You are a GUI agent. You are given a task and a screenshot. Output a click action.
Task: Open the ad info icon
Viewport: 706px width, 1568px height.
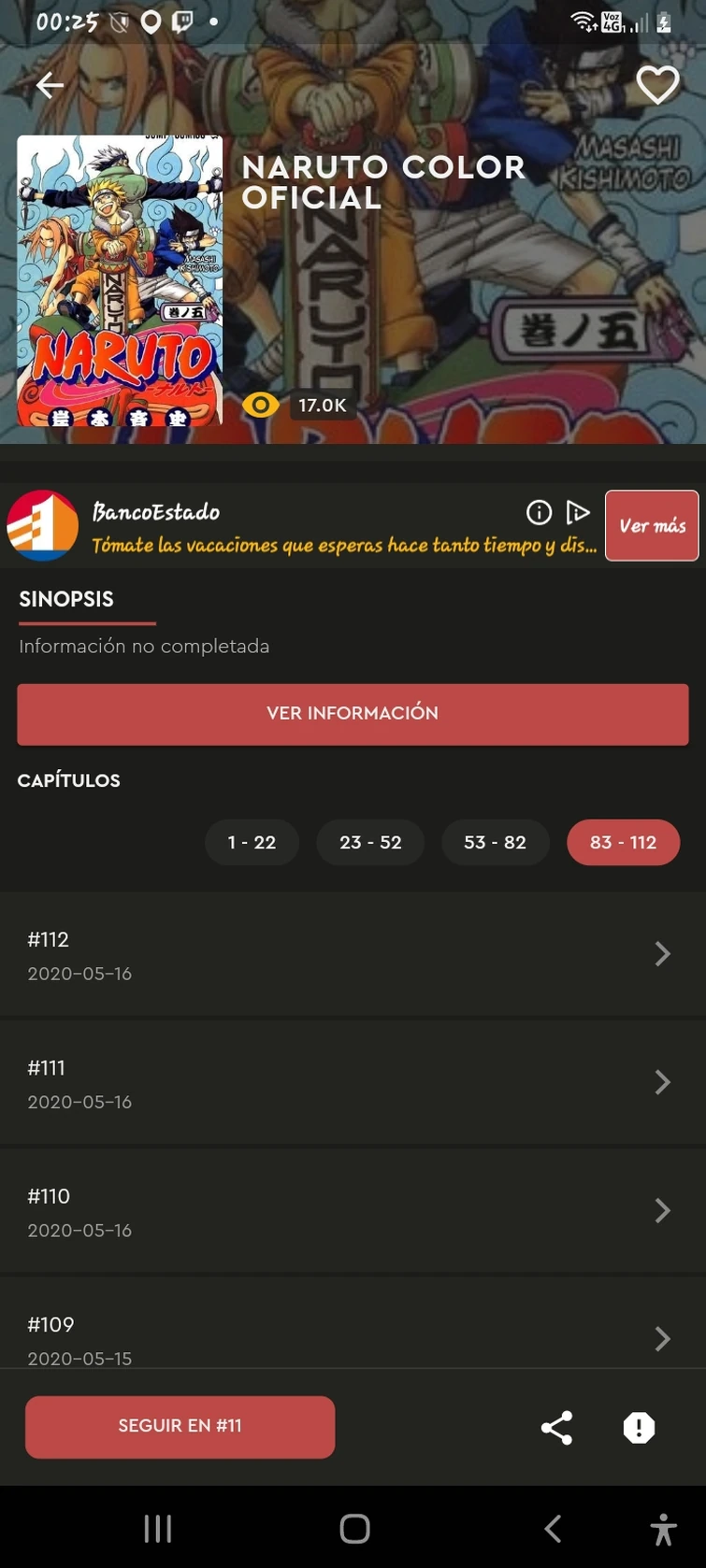[x=539, y=512]
